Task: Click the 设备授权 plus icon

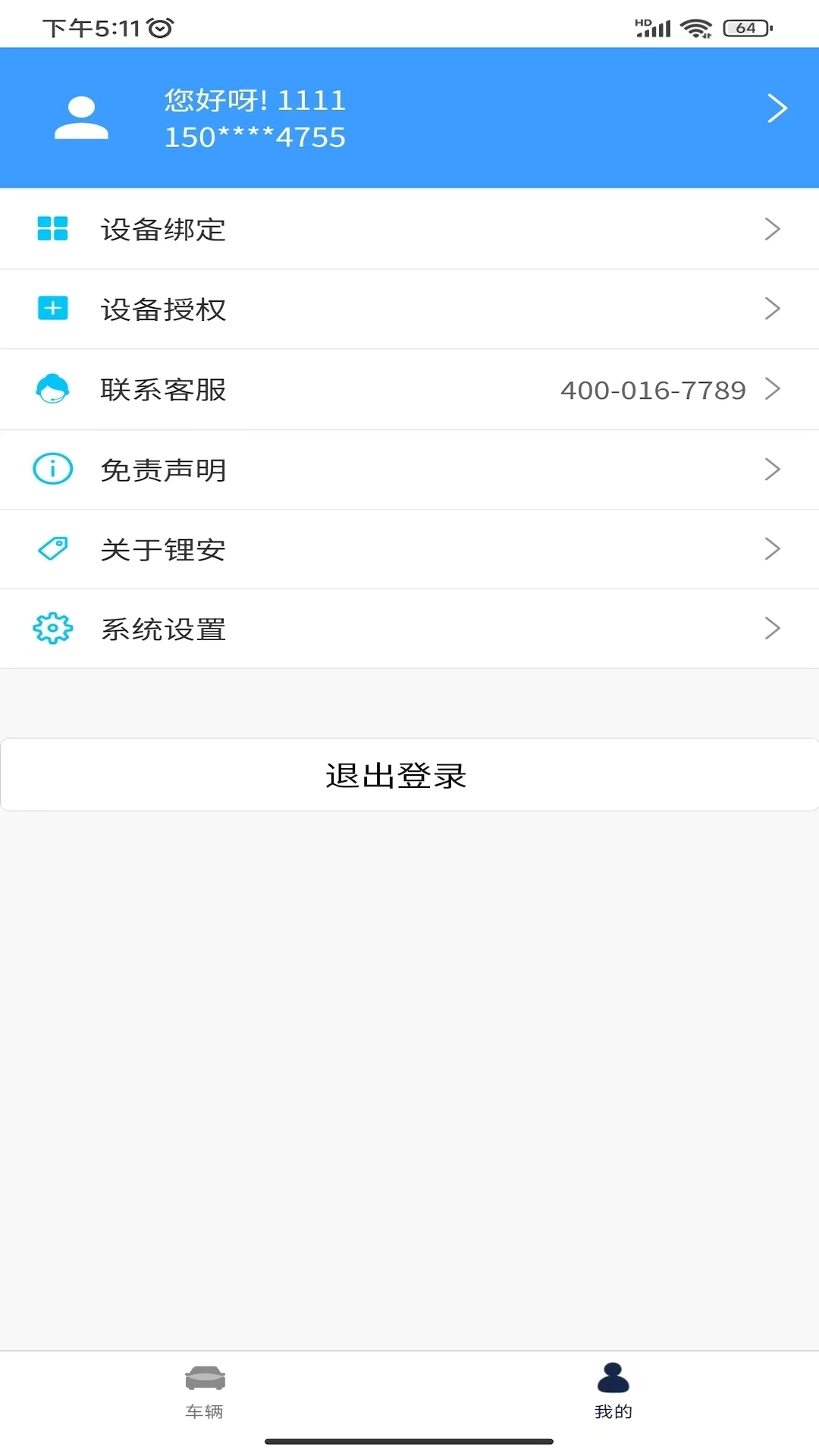Action: click(52, 309)
